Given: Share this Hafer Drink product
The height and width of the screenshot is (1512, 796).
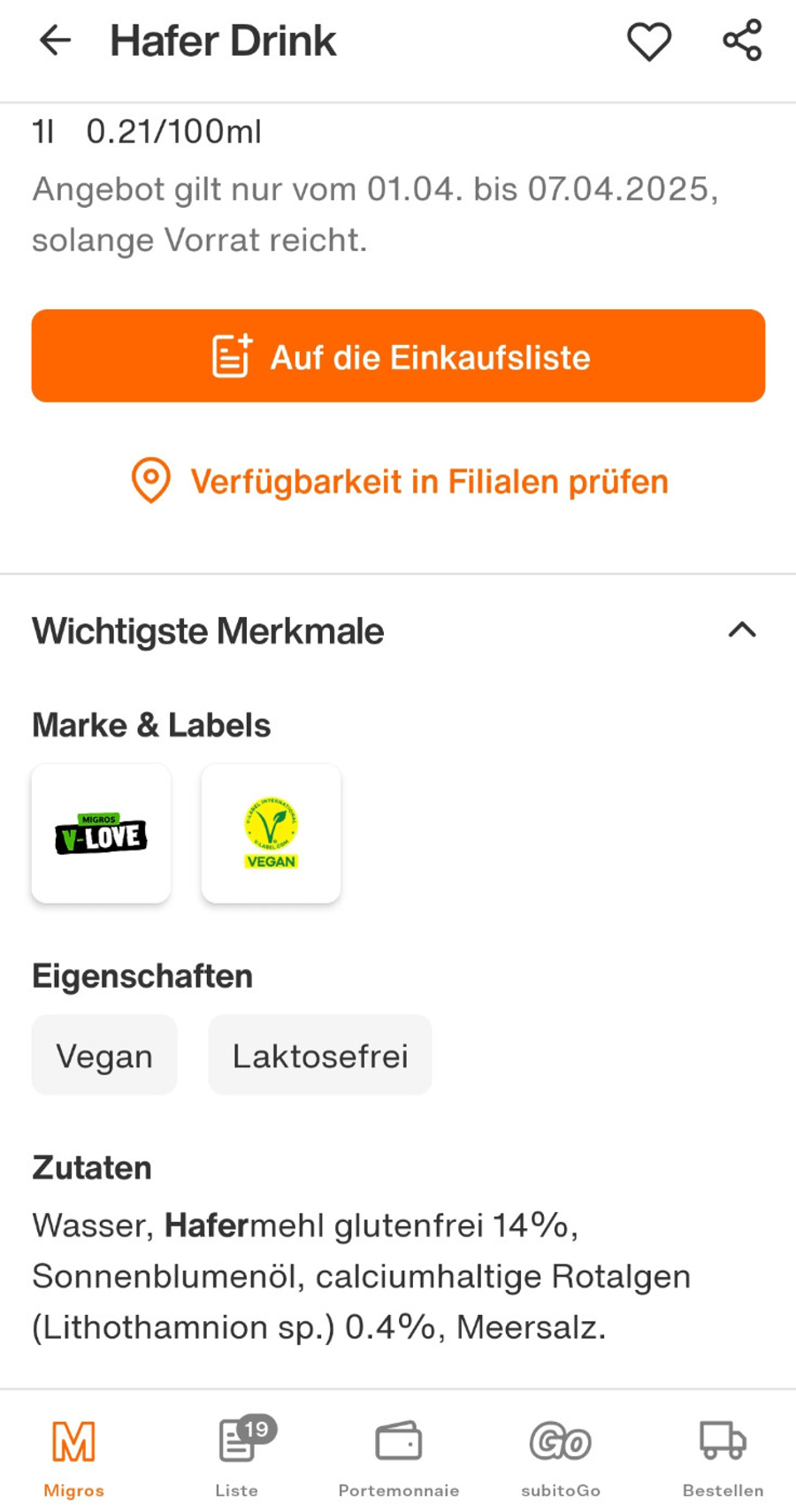Looking at the screenshot, I should (x=742, y=41).
